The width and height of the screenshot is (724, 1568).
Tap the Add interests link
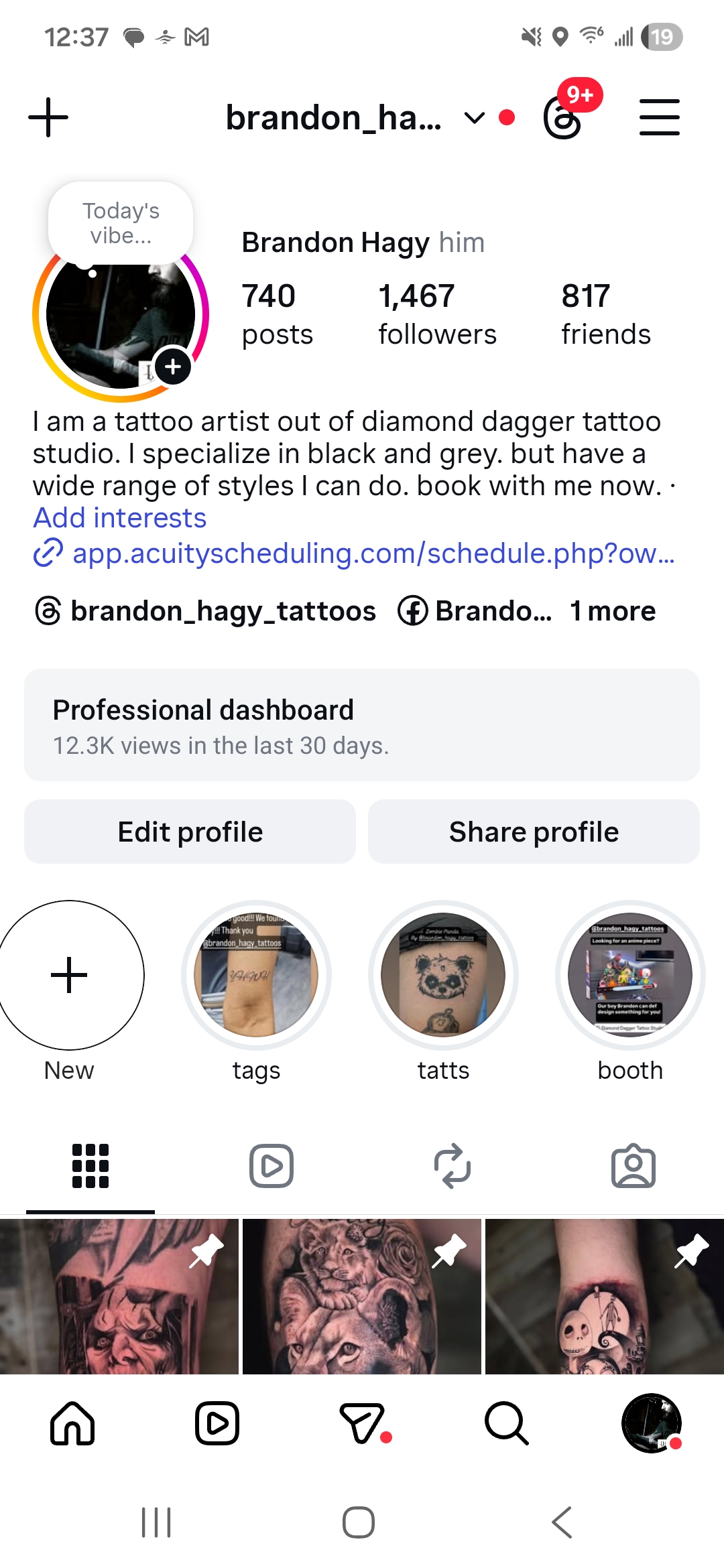pos(120,518)
